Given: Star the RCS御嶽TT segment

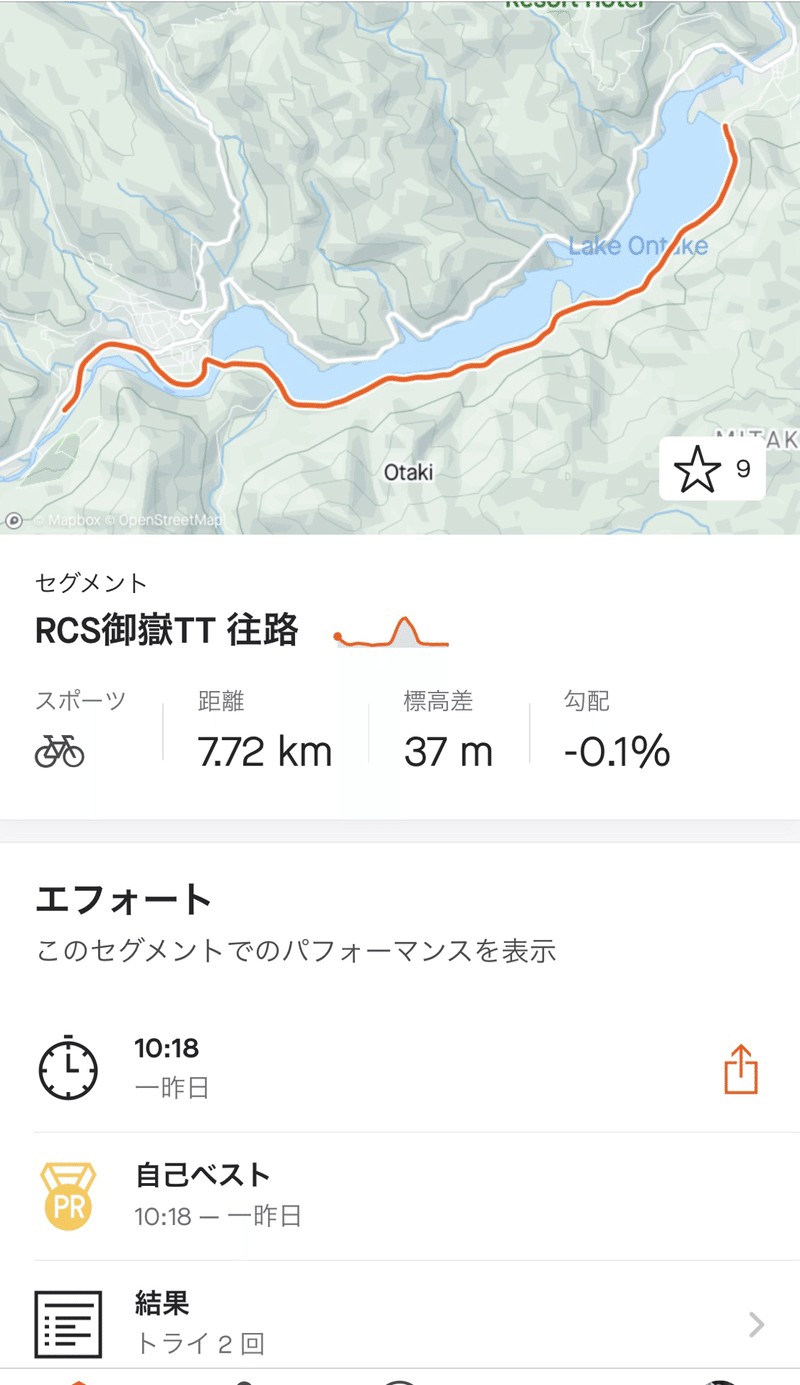Looking at the screenshot, I should coord(698,468).
